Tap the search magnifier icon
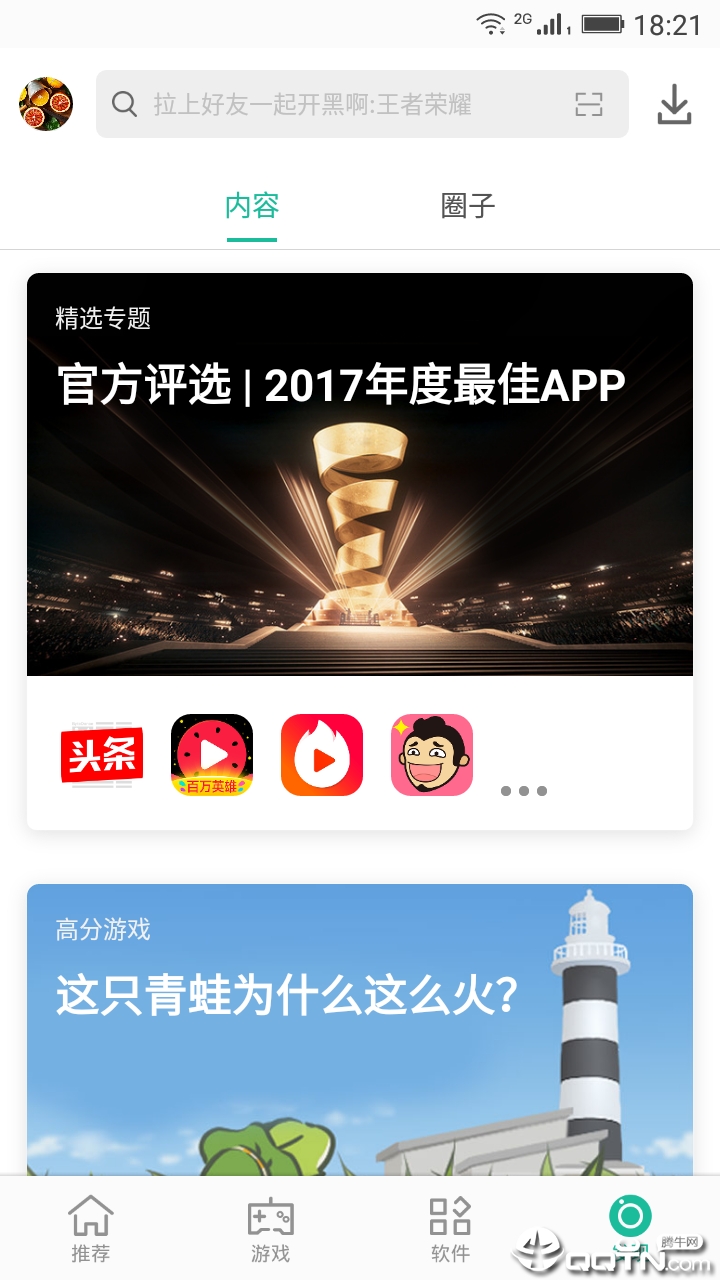Screen dimensions: 720x1280 click(124, 104)
